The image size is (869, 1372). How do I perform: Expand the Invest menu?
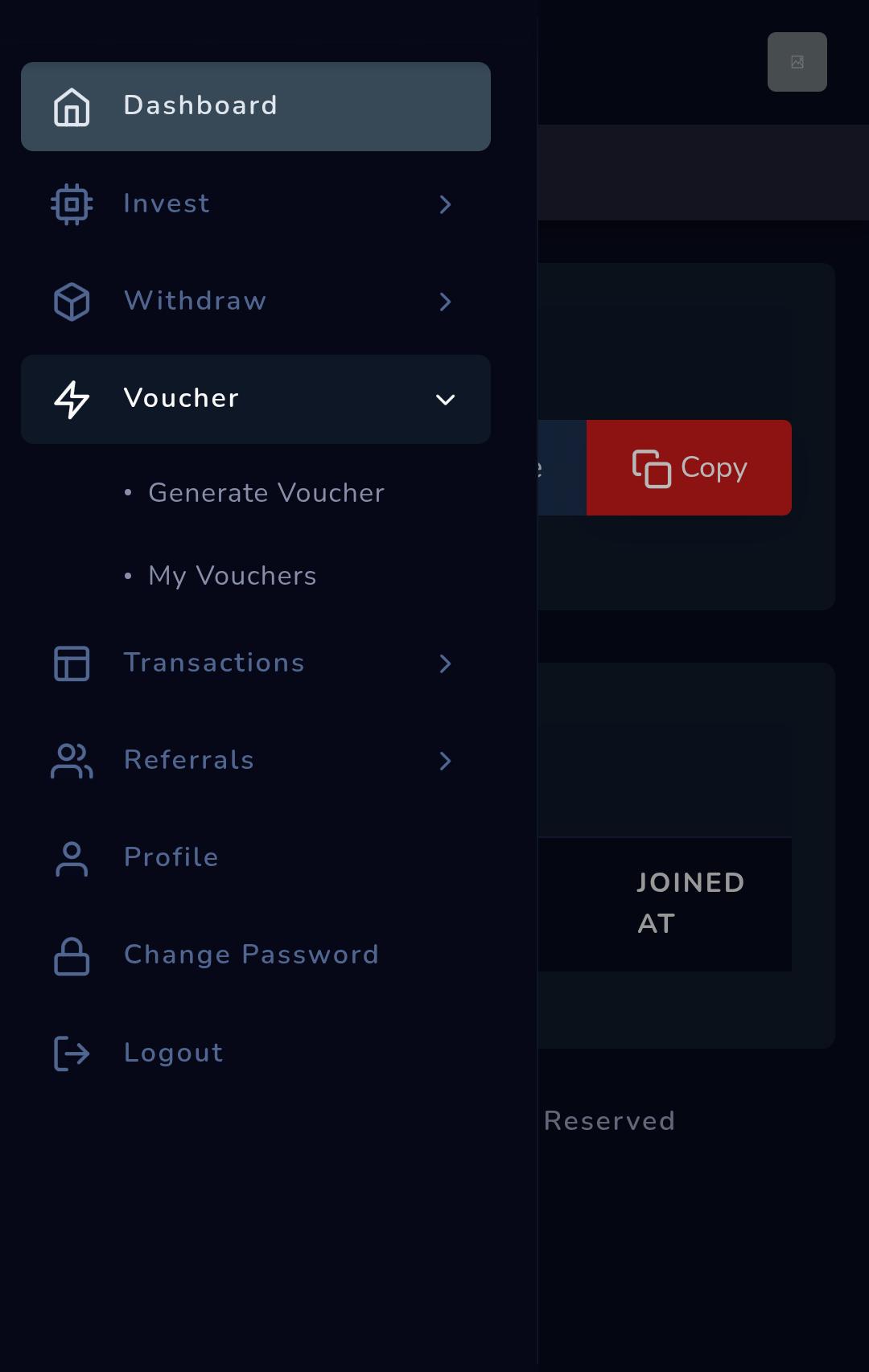point(255,203)
